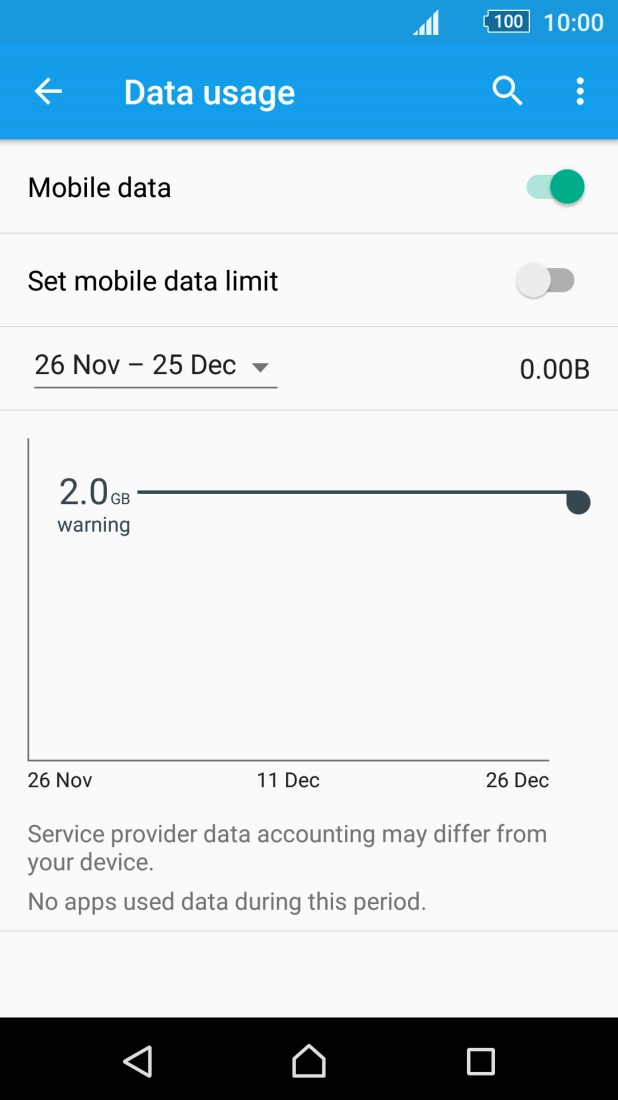Screen dimensions: 618x1100
Task: Enable Set mobile data limit
Action: (x=545, y=281)
